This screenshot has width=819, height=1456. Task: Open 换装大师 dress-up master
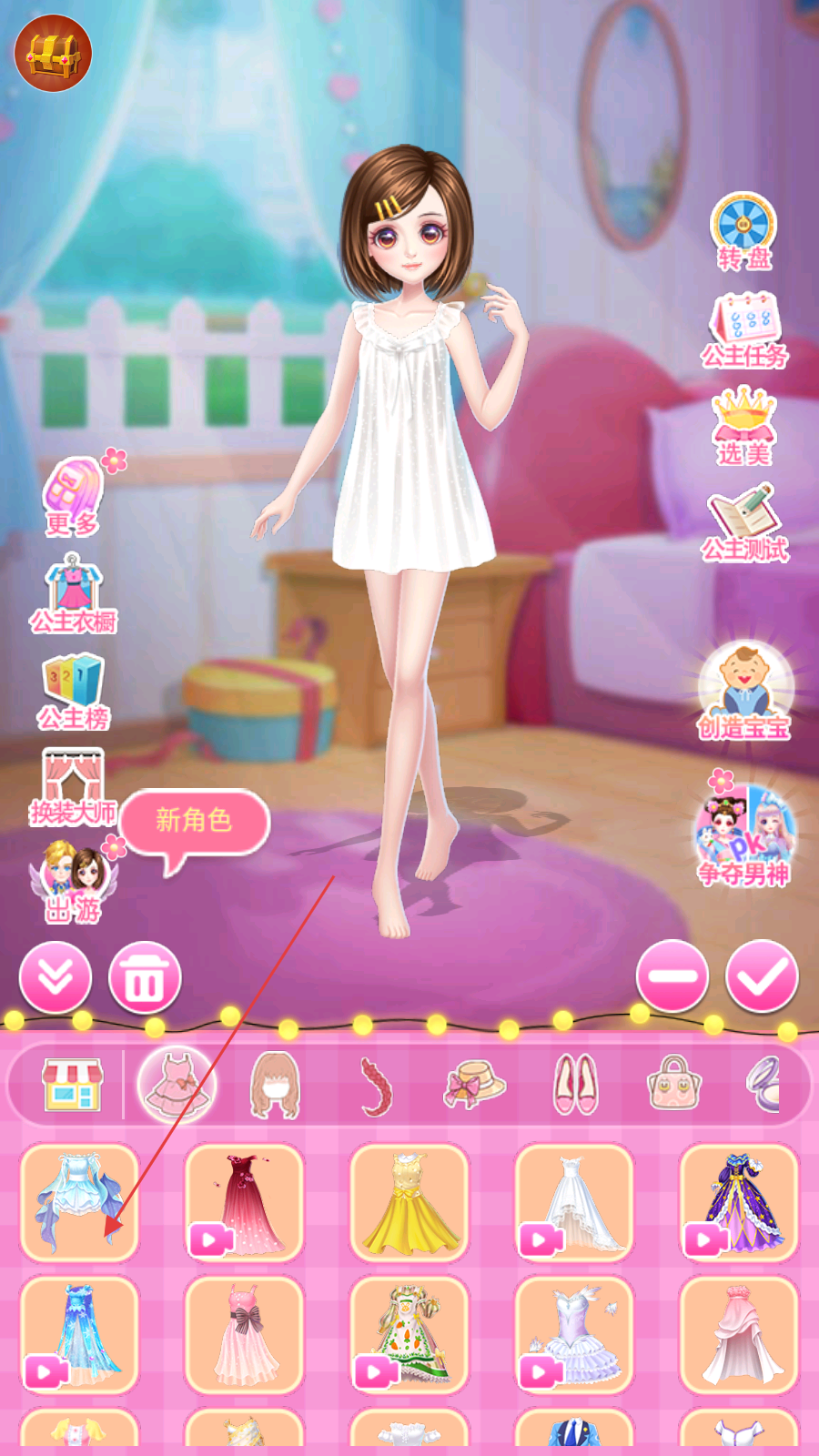pyautogui.click(x=73, y=787)
